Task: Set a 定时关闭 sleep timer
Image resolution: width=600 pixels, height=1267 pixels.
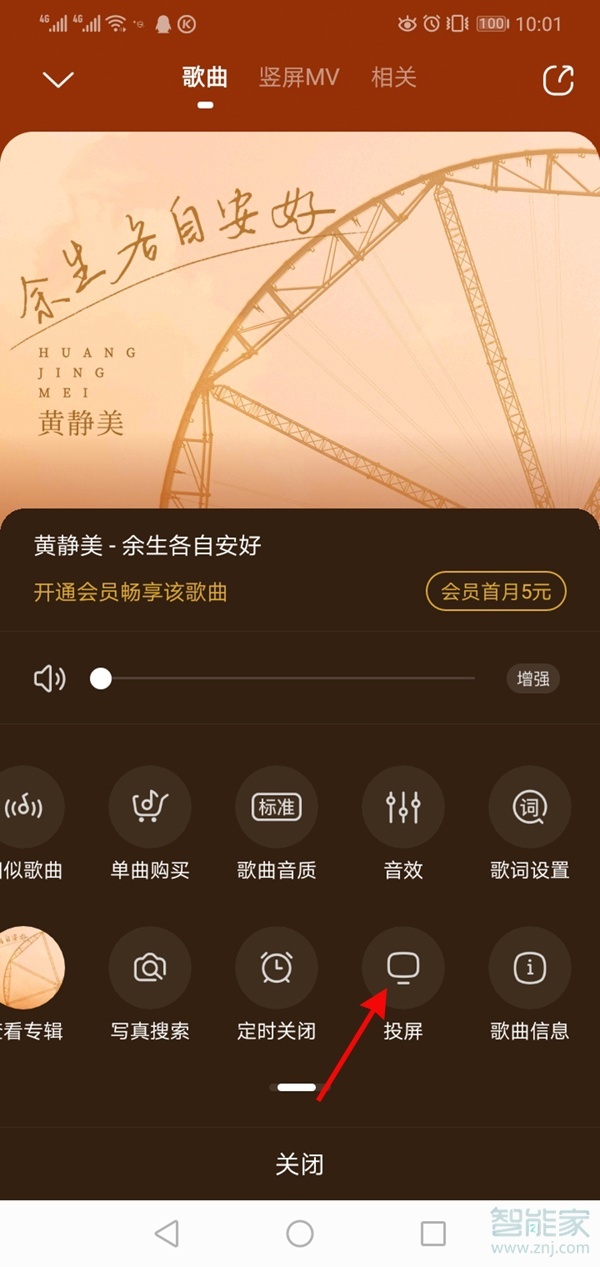Action: pos(277,967)
